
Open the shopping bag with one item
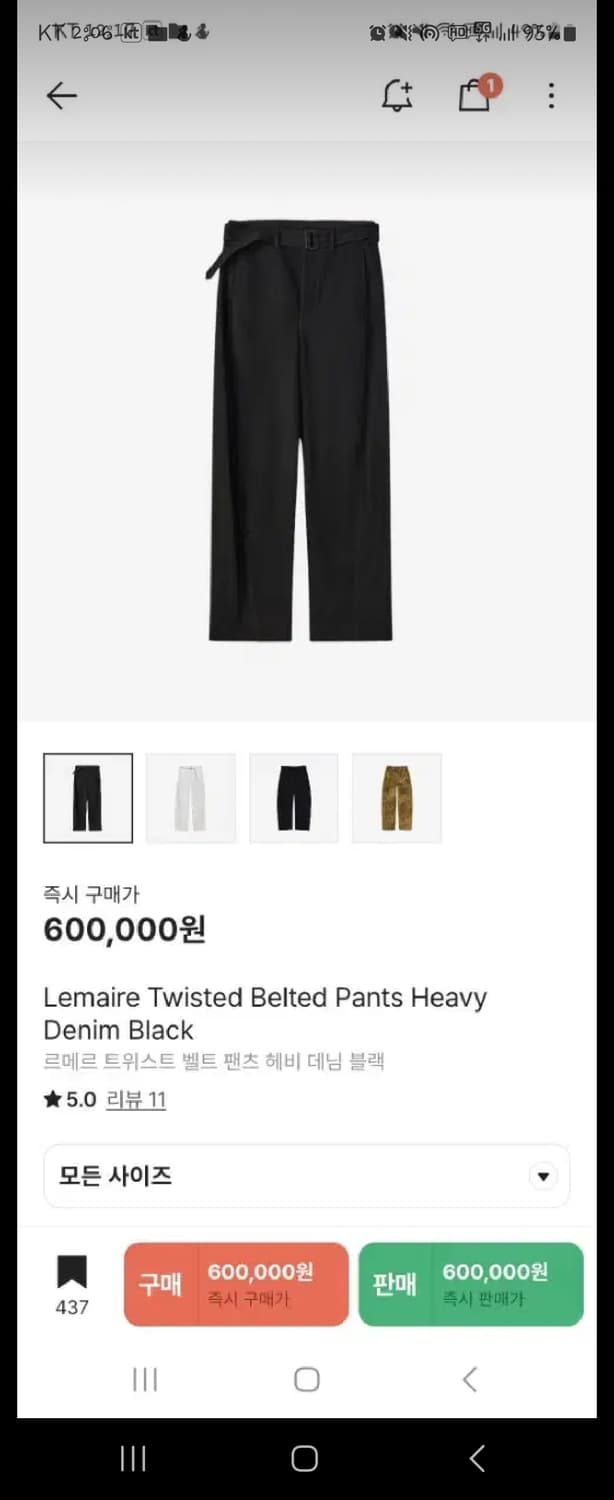click(476, 94)
